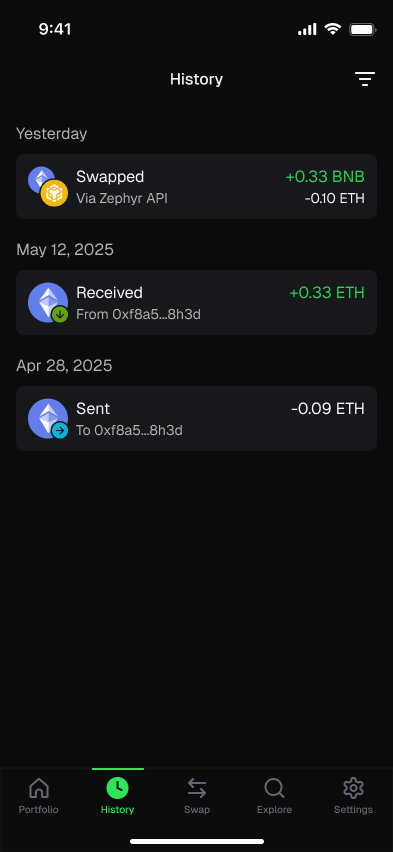
Task: Switch to the Settings tab
Action: [x=353, y=795]
